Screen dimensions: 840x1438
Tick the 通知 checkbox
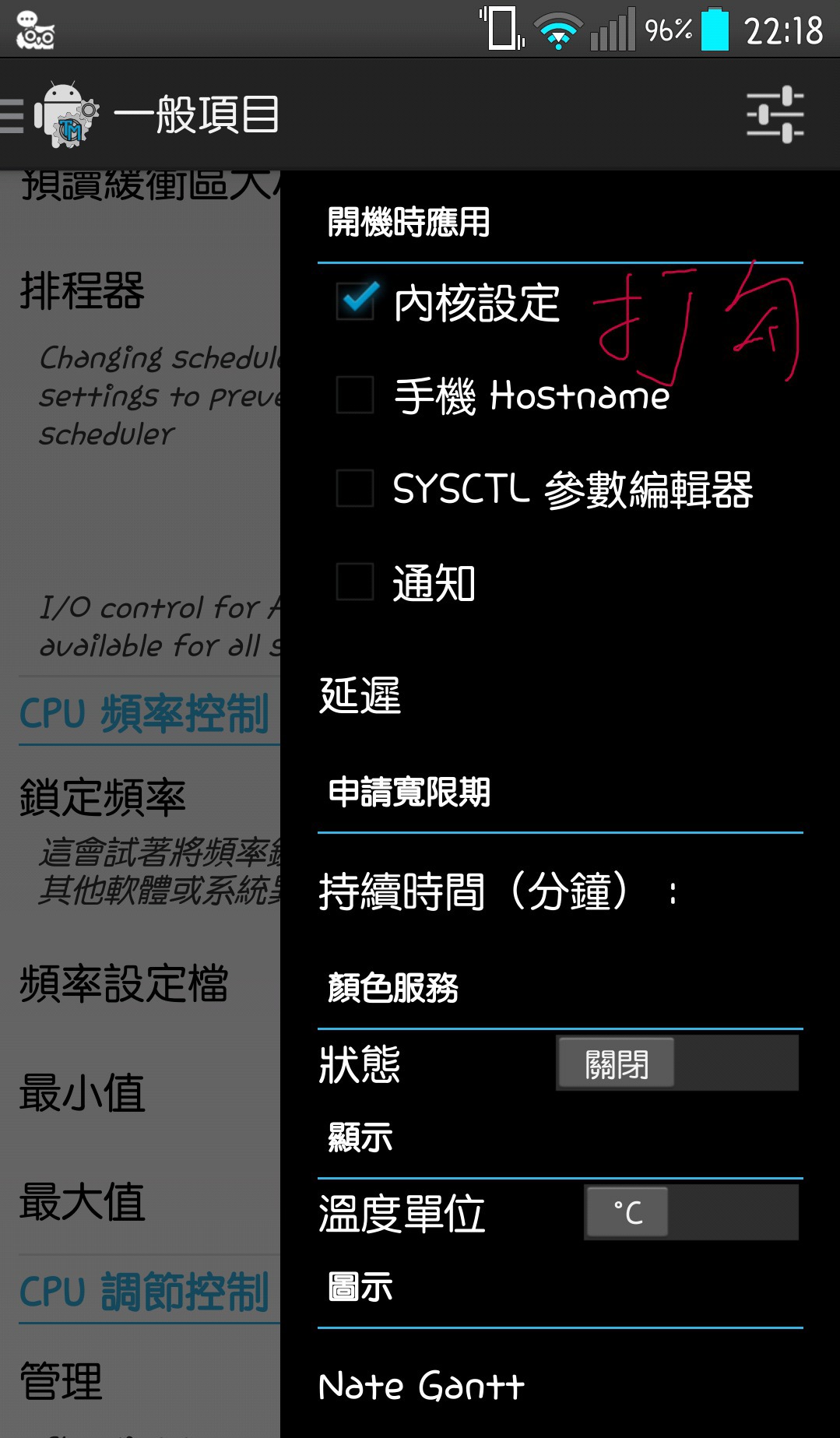[355, 582]
